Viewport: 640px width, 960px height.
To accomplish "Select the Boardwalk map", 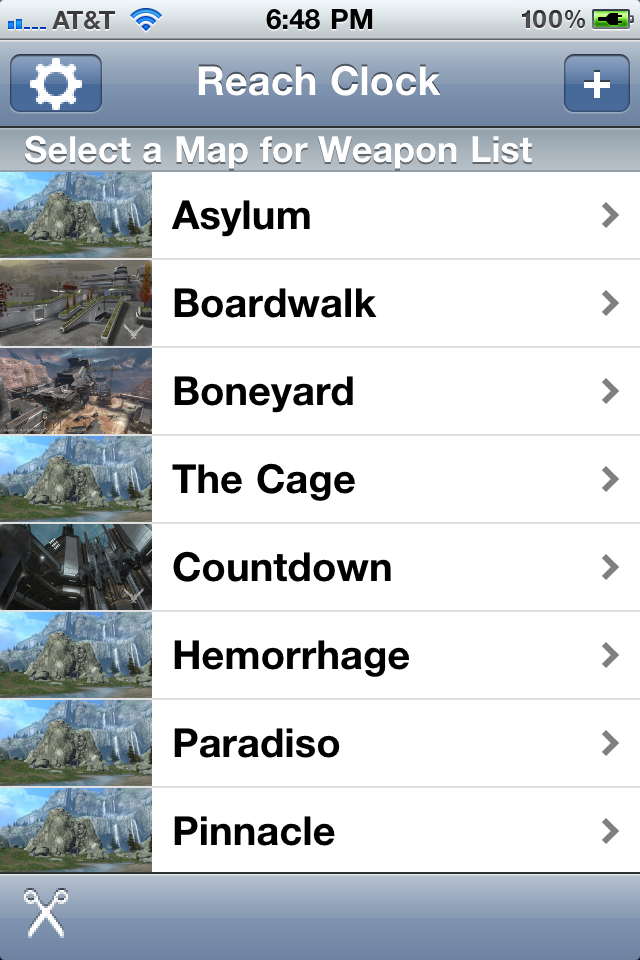I will pos(320,304).
